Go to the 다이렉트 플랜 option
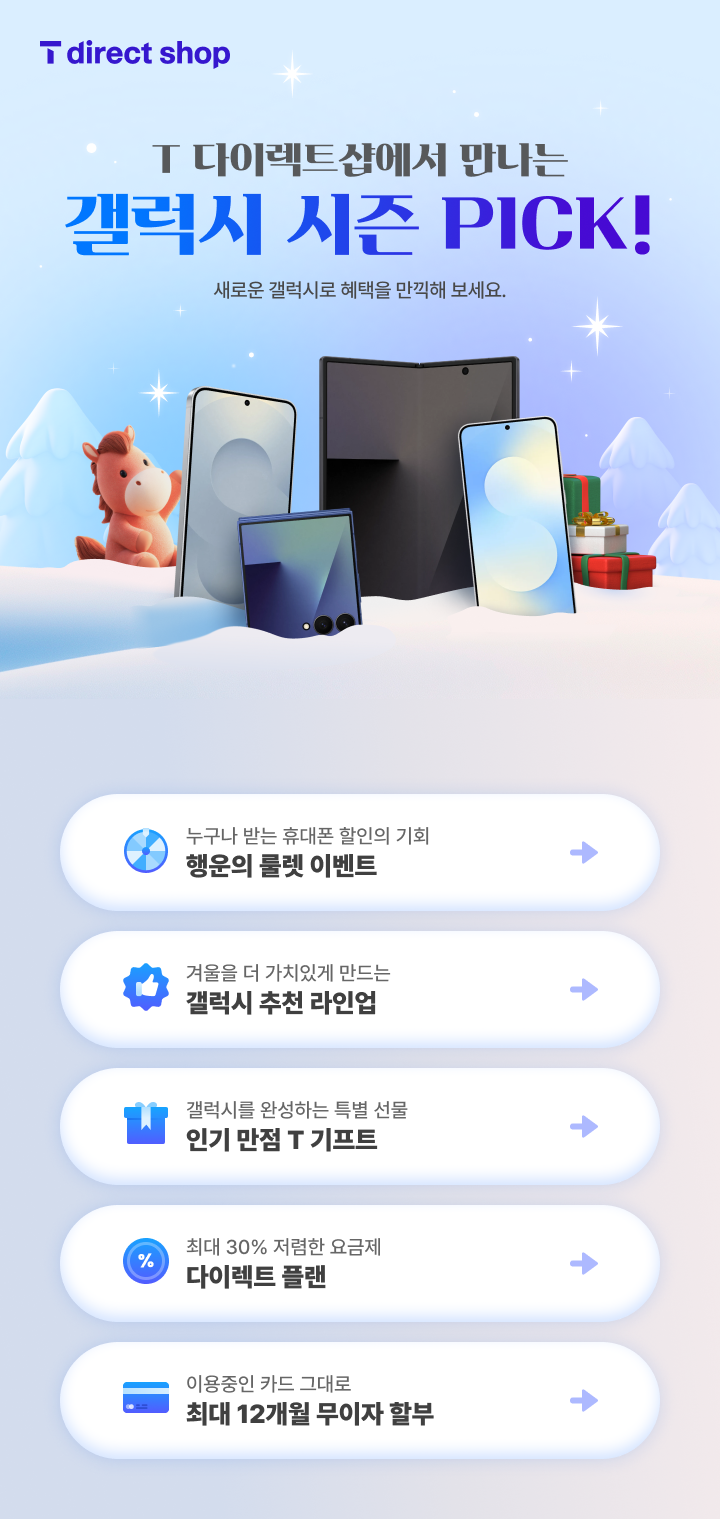The image size is (720, 1519). [360, 1263]
